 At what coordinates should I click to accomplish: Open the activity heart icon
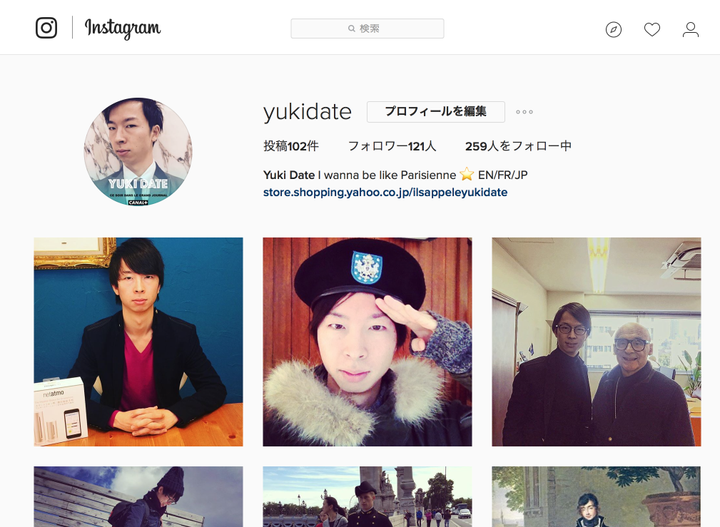(652, 29)
